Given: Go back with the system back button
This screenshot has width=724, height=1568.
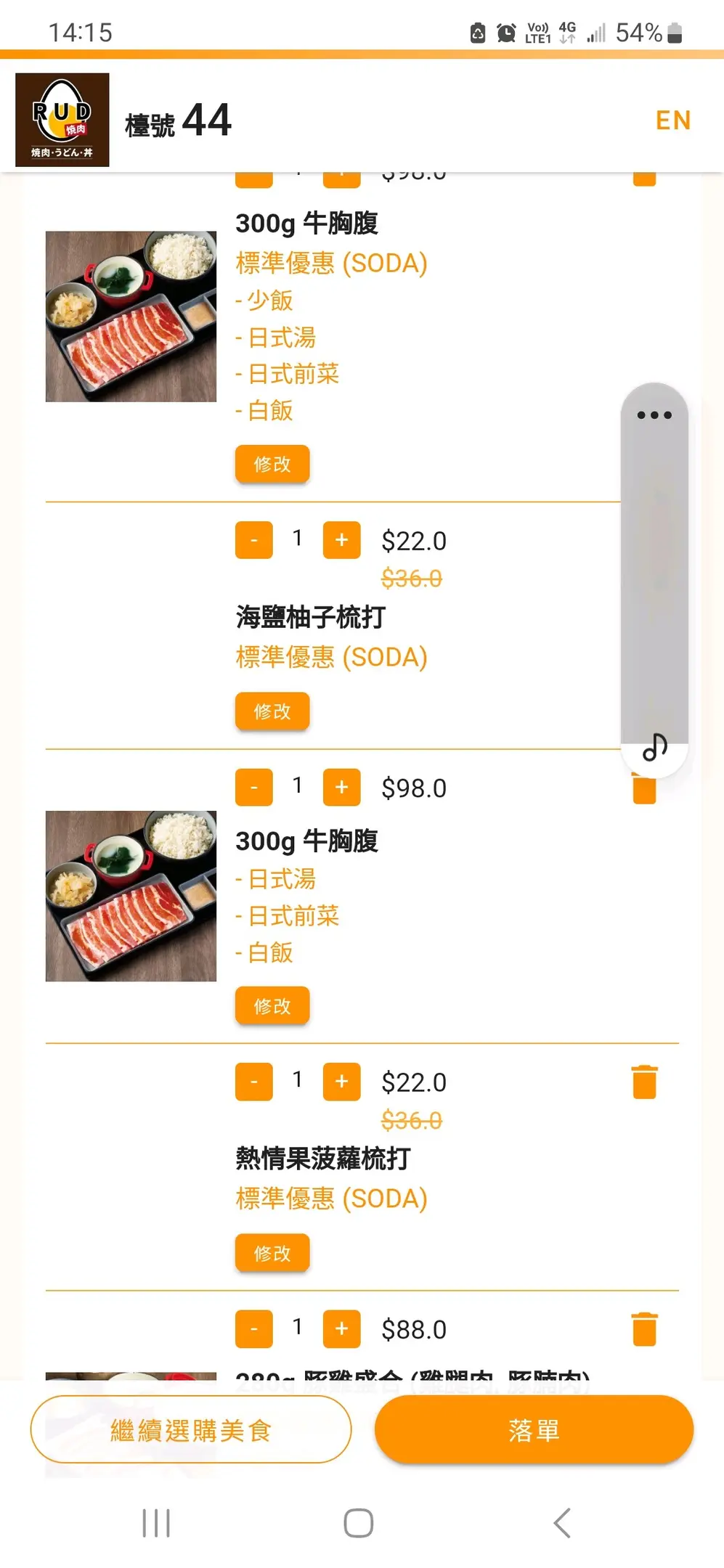Looking at the screenshot, I should (562, 1522).
